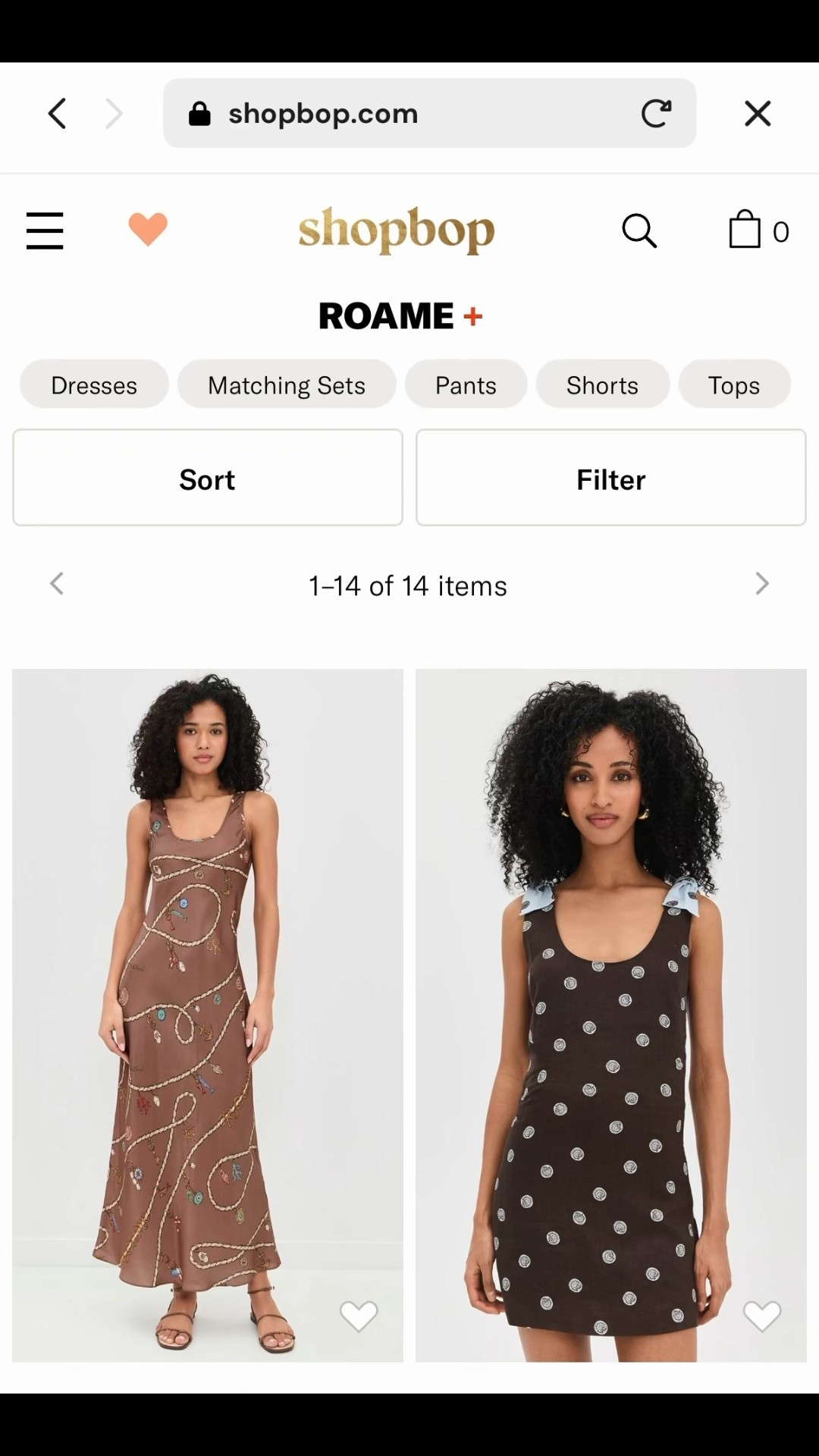Screen dimensions: 819x1456
Task: Switch to the Shorts category
Action: click(x=602, y=384)
